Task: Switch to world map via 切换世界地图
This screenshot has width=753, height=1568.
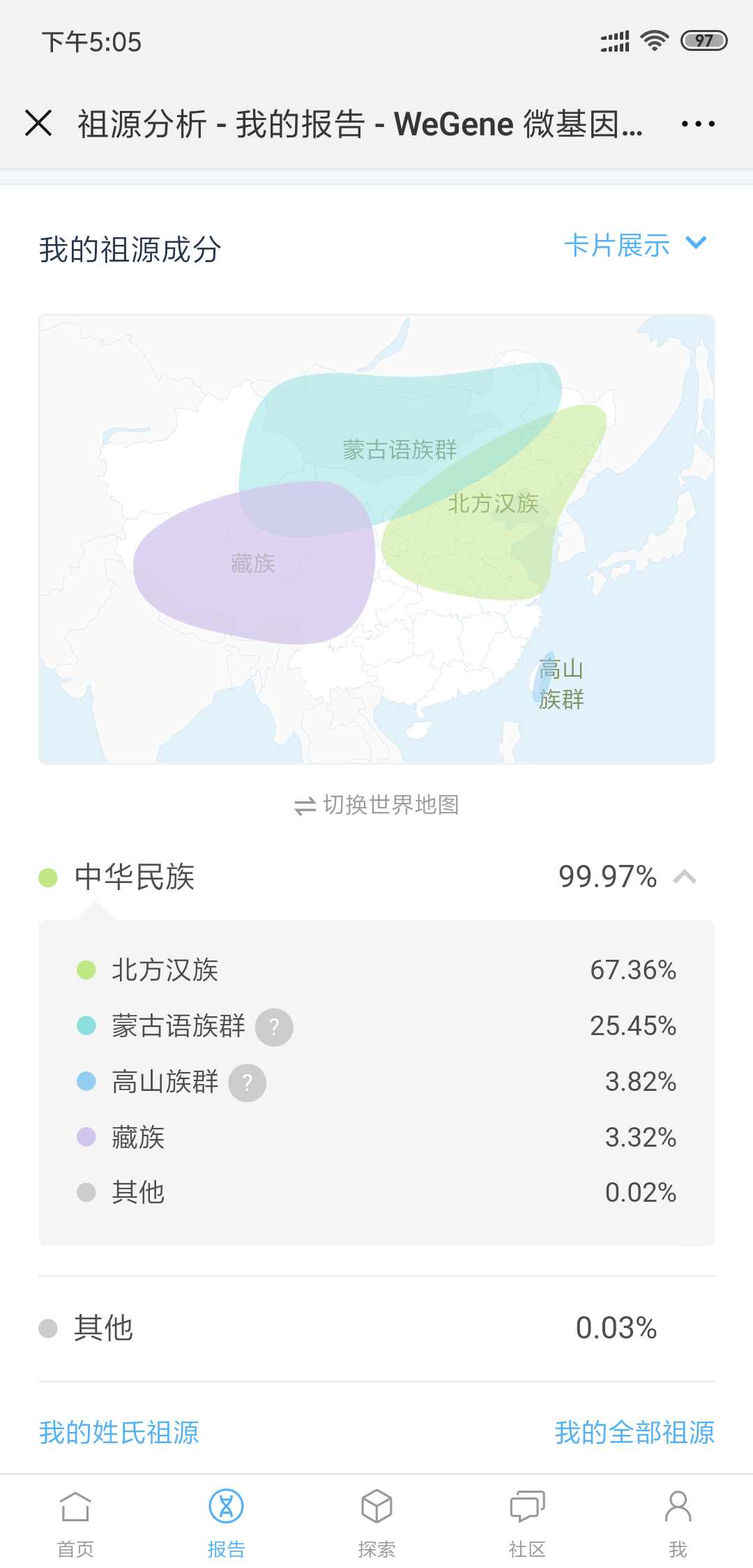Action: click(376, 805)
